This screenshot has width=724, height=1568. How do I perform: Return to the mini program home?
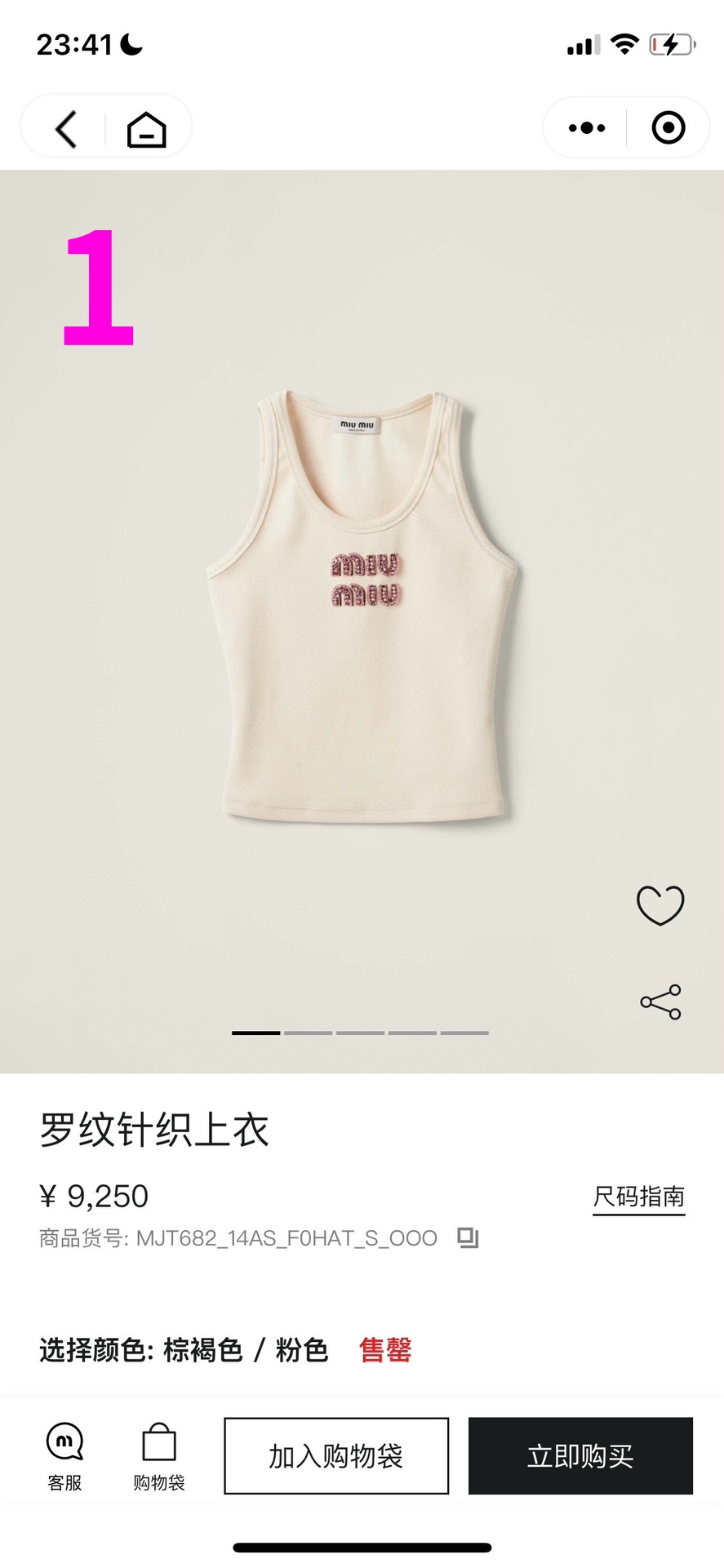click(x=147, y=129)
